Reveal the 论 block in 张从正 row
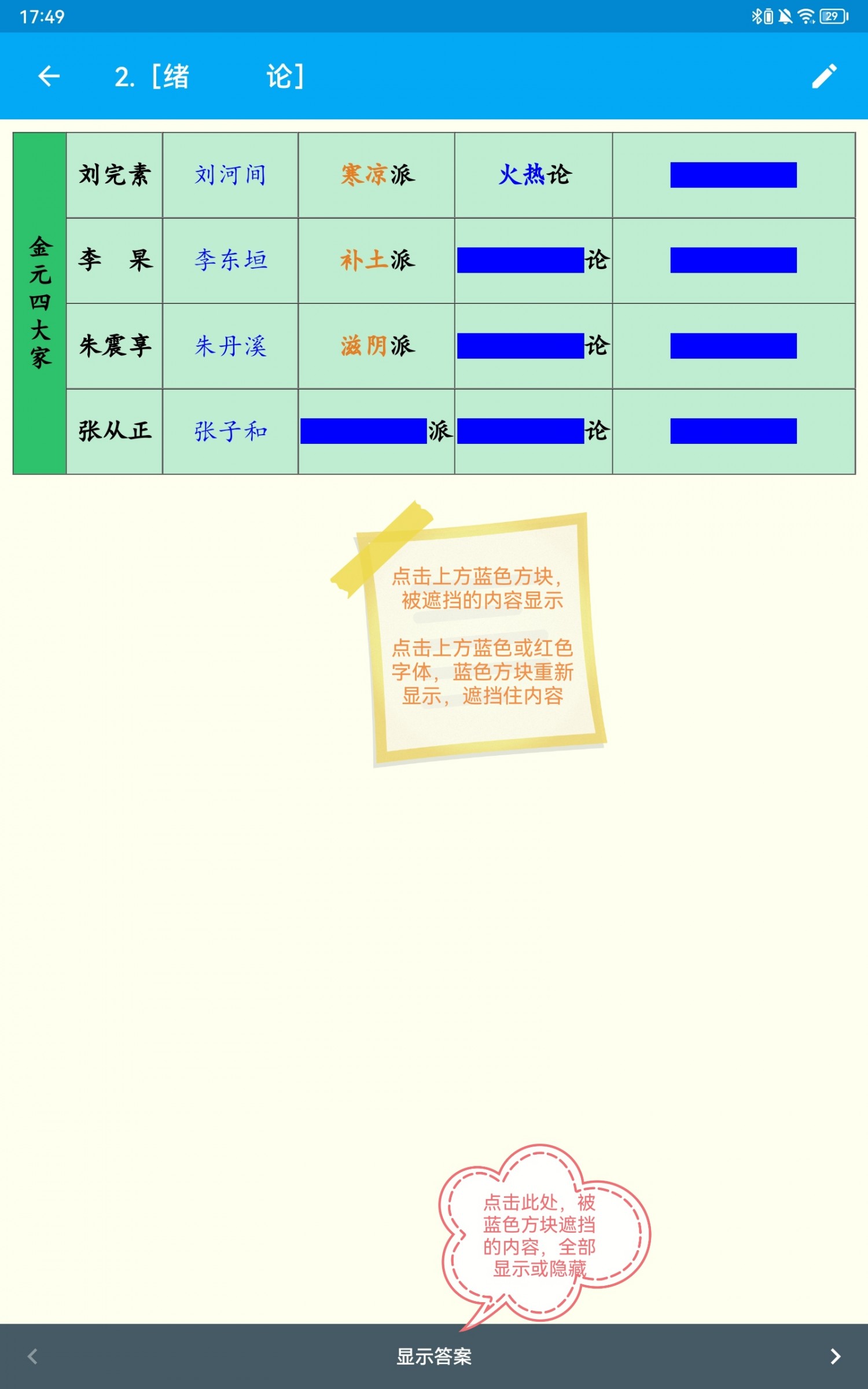 (x=520, y=431)
